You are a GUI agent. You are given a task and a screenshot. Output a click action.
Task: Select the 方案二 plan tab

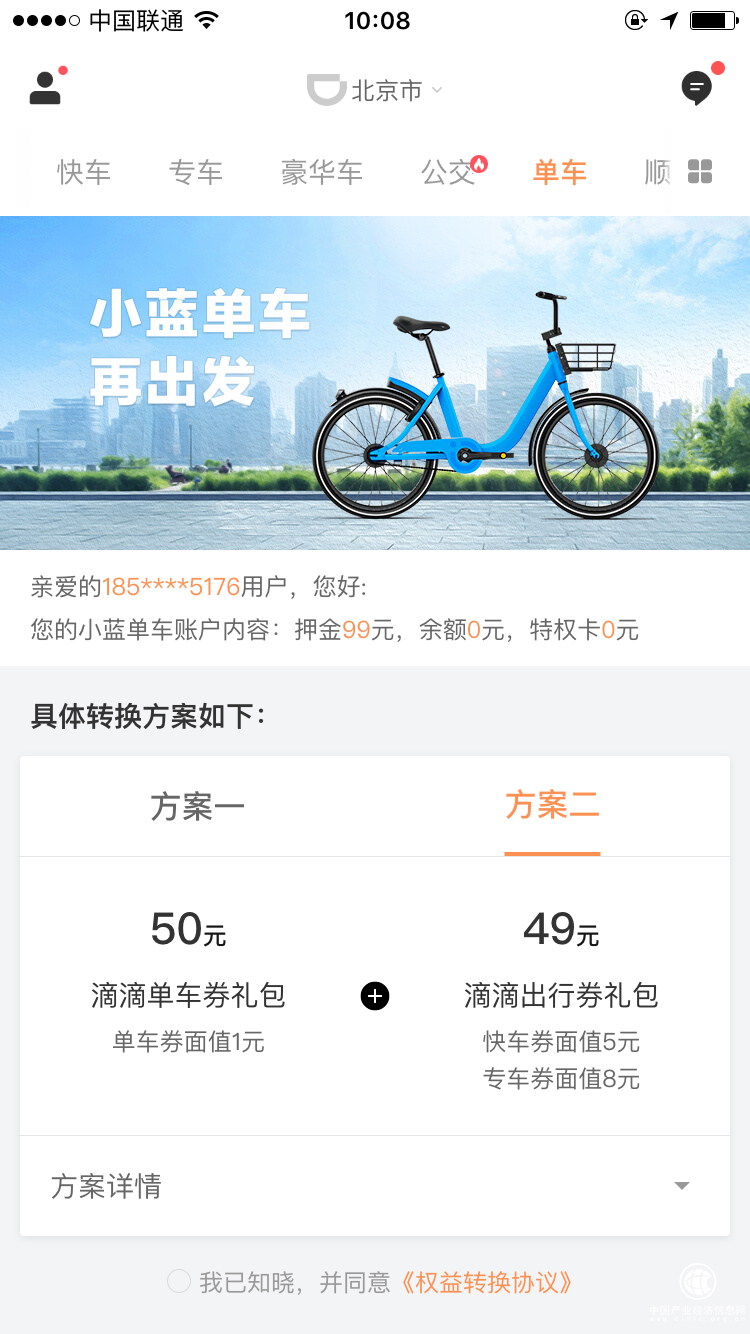(x=552, y=806)
